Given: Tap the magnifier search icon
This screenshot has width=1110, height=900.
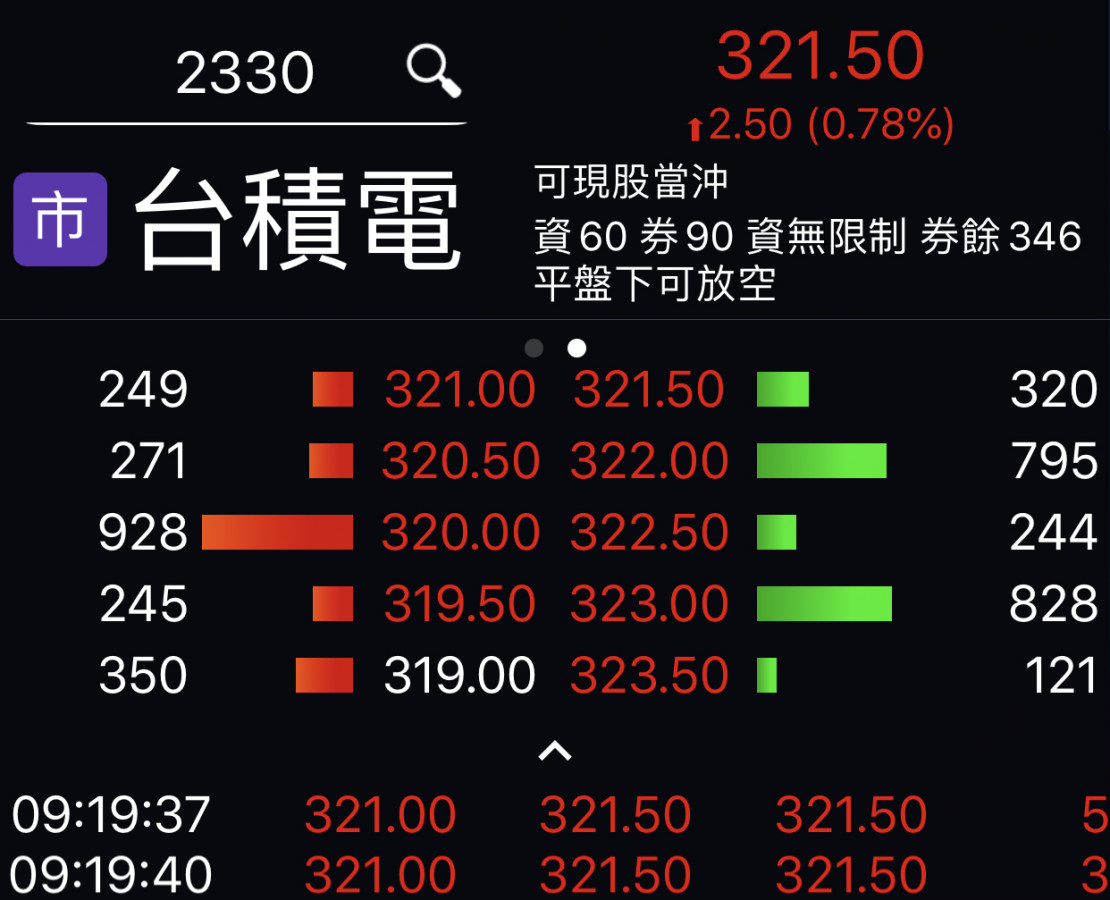Looking at the screenshot, I should [433, 72].
